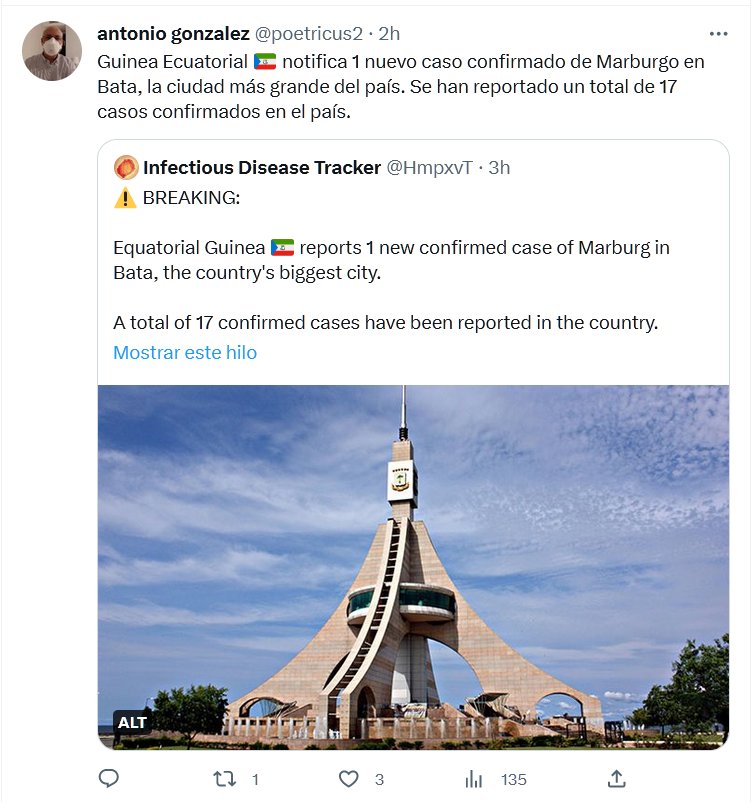The width and height of the screenshot is (756, 802).
Task: View the monument photo in the quoted tweet
Action: point(413,567)
